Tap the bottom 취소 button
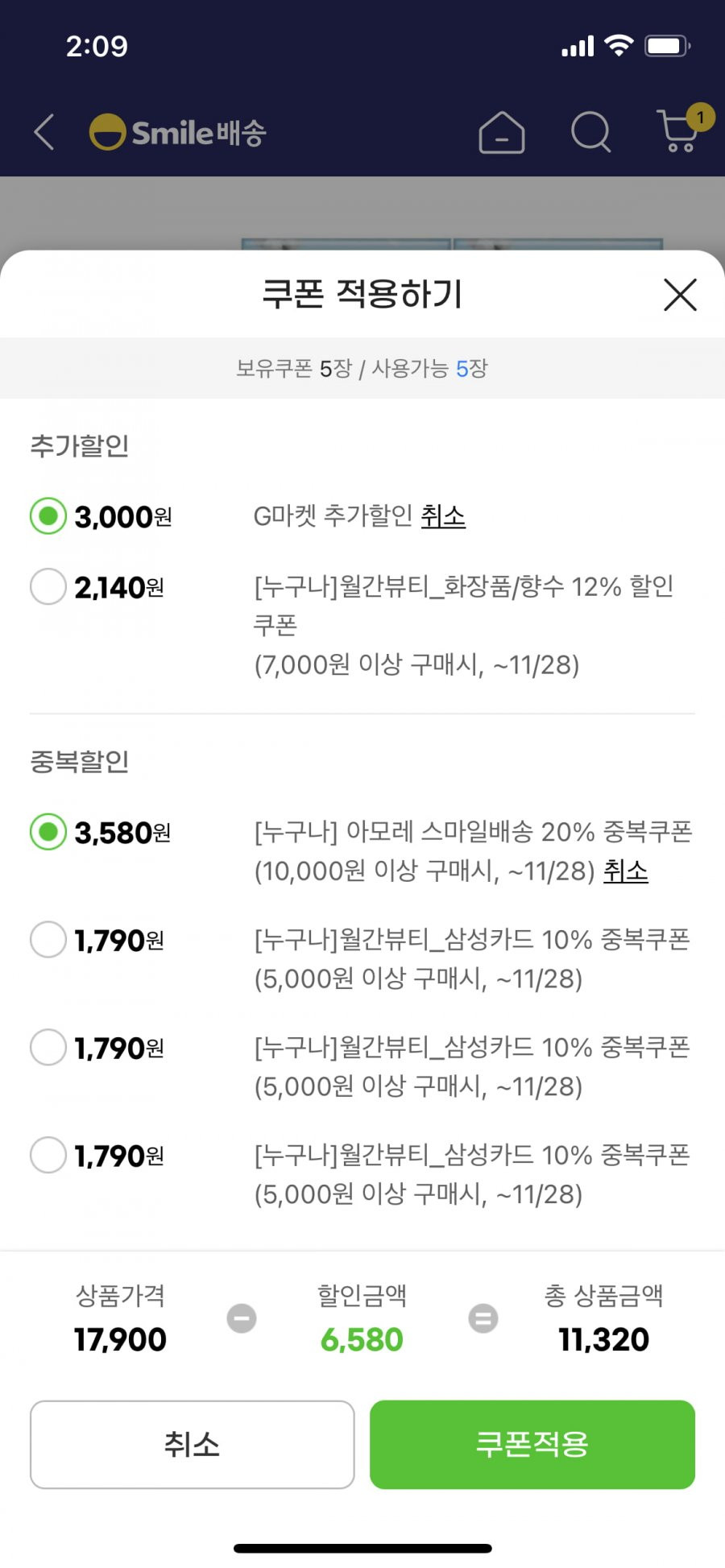This screenshot has width=725, height=1568. [193, 1444]
